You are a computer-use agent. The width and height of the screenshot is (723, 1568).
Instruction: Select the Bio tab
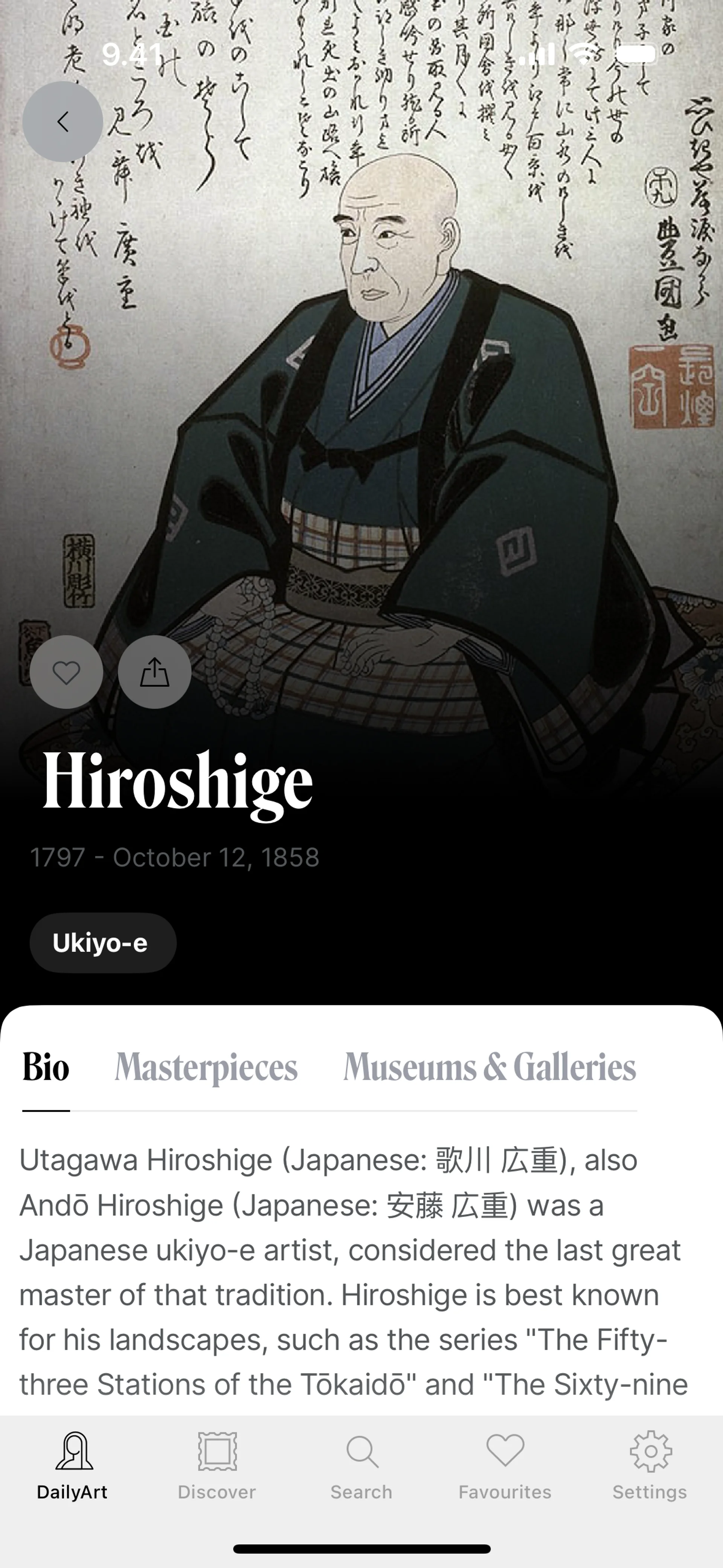point(46,1068)
